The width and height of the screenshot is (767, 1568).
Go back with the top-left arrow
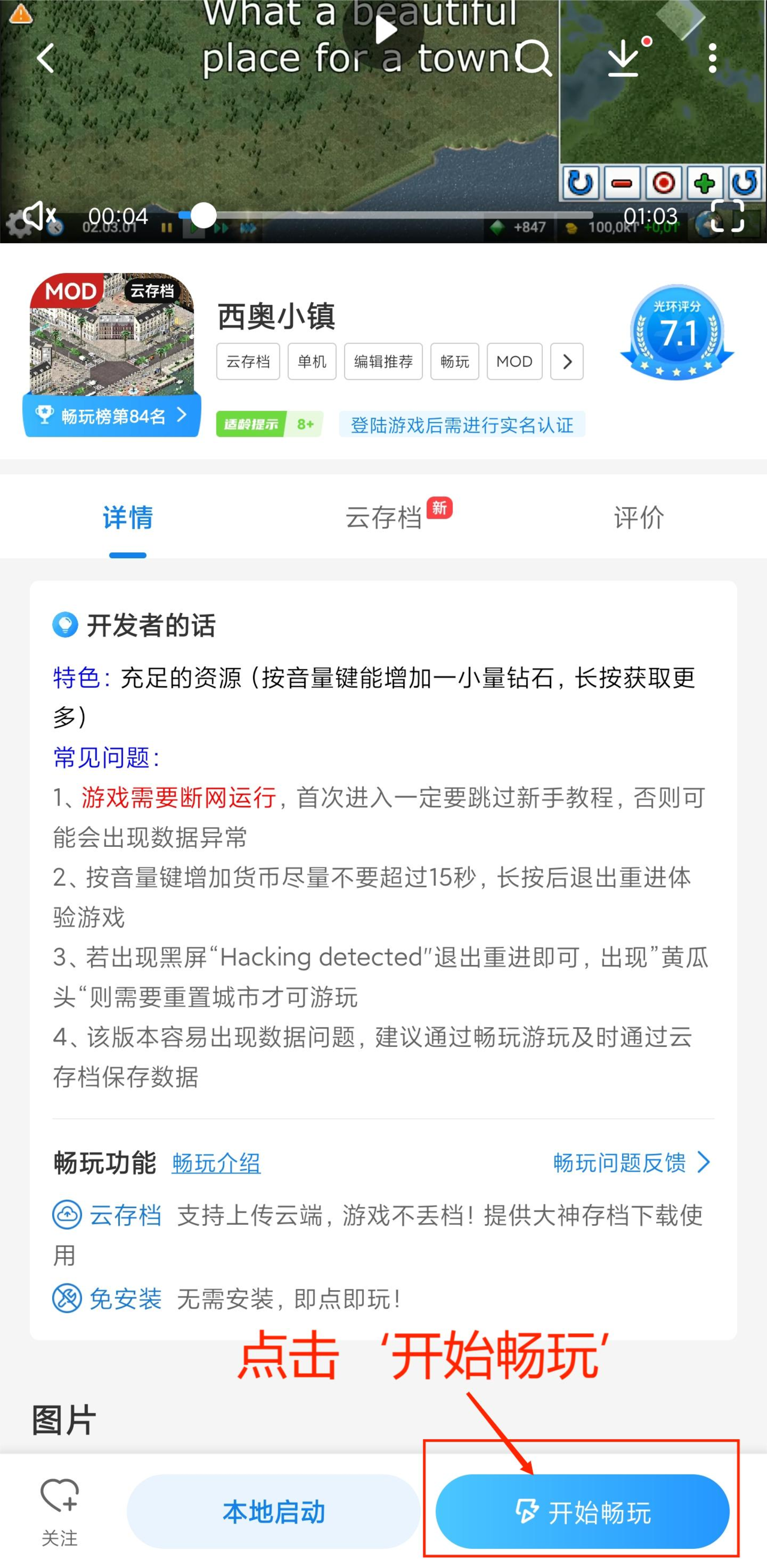pyautogui.click(x=46, y=59)
